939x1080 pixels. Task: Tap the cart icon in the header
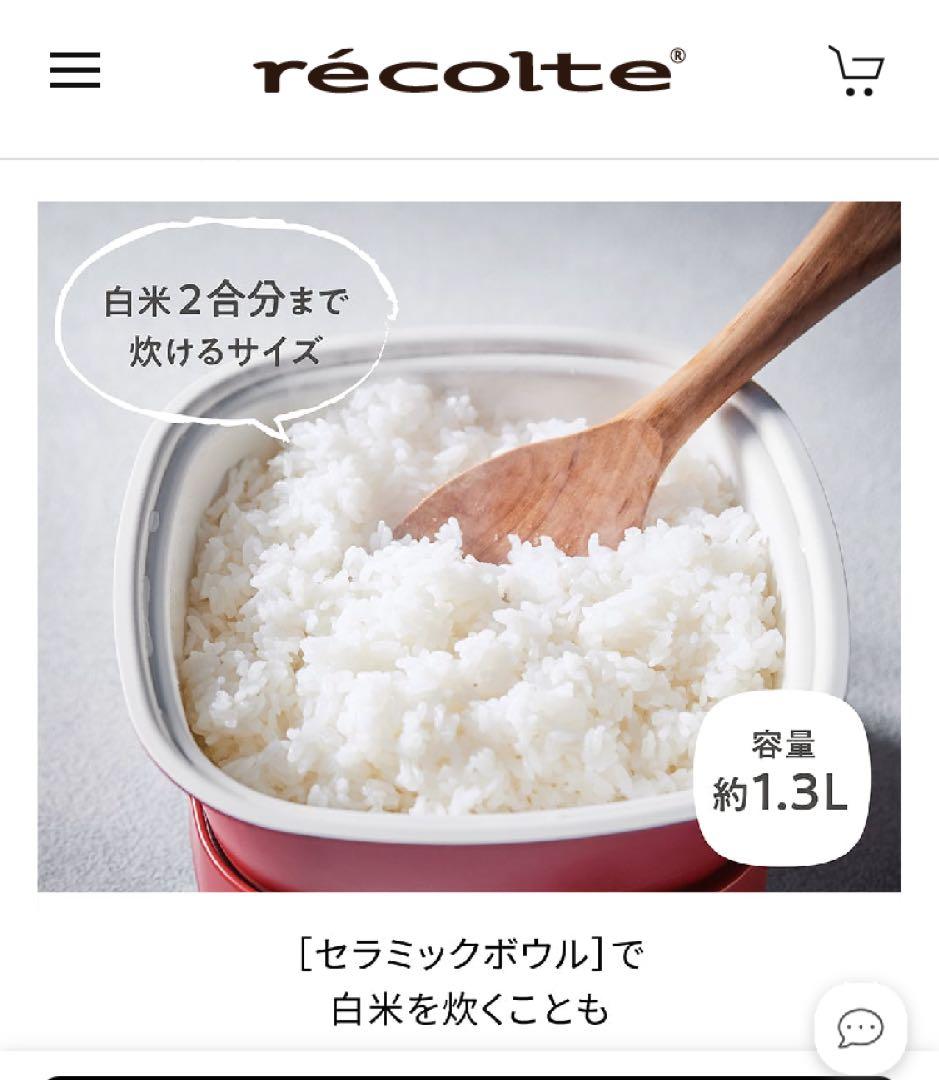point(858,70)
